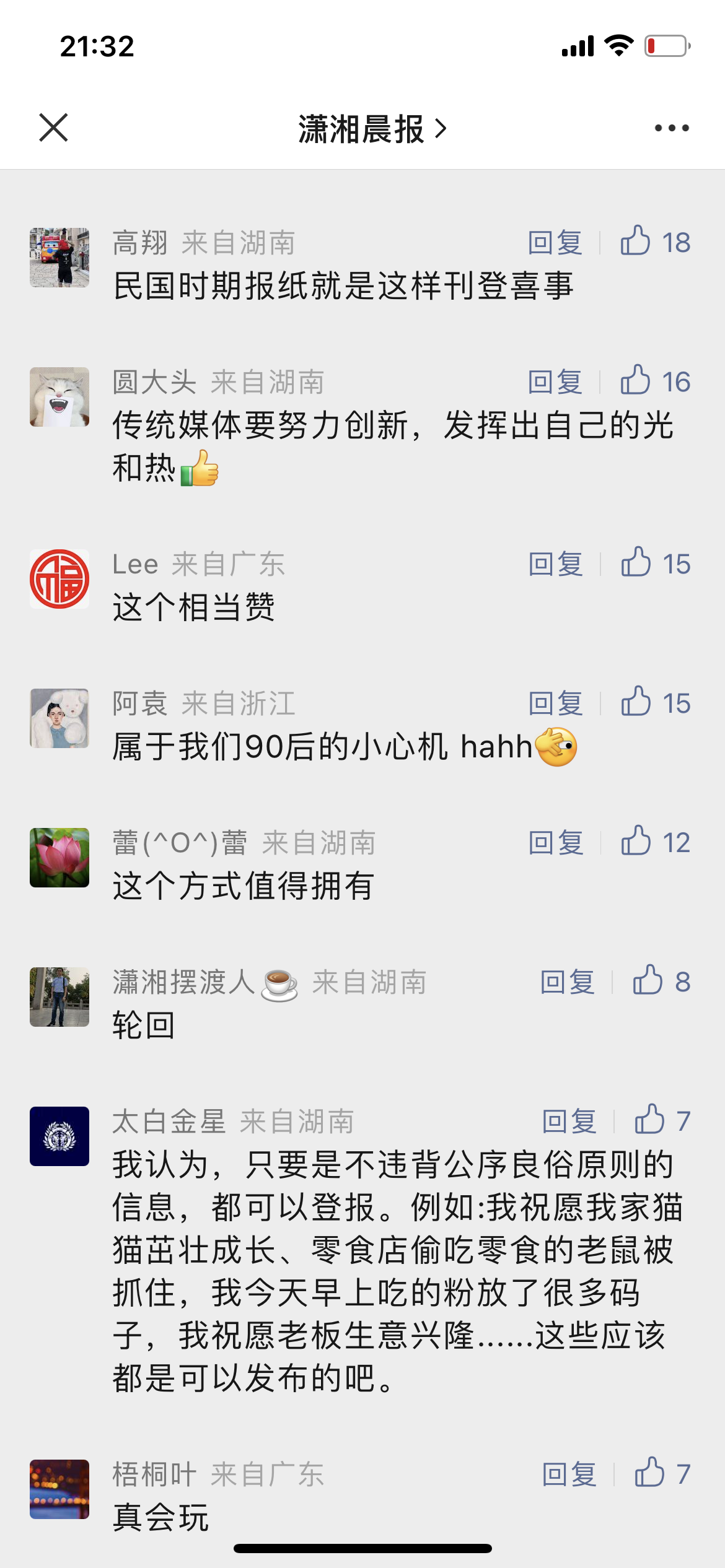Reply to 蕾(^O^)蕾's comment
This screenshot has height=1568, width=725.
pyautogui.click(x=555, y=842)
